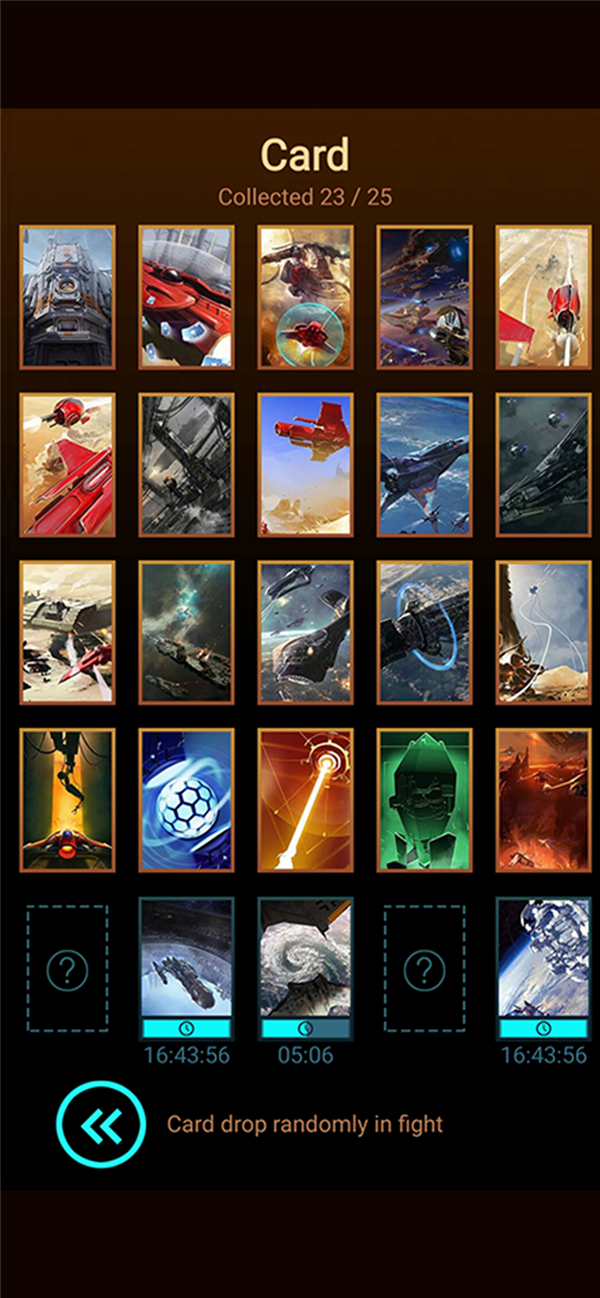Image resolution: width=600 pixels, height=1298 pixels.
Task: Go back with the double-arrow button
Action: click(x=101, y=1126)
